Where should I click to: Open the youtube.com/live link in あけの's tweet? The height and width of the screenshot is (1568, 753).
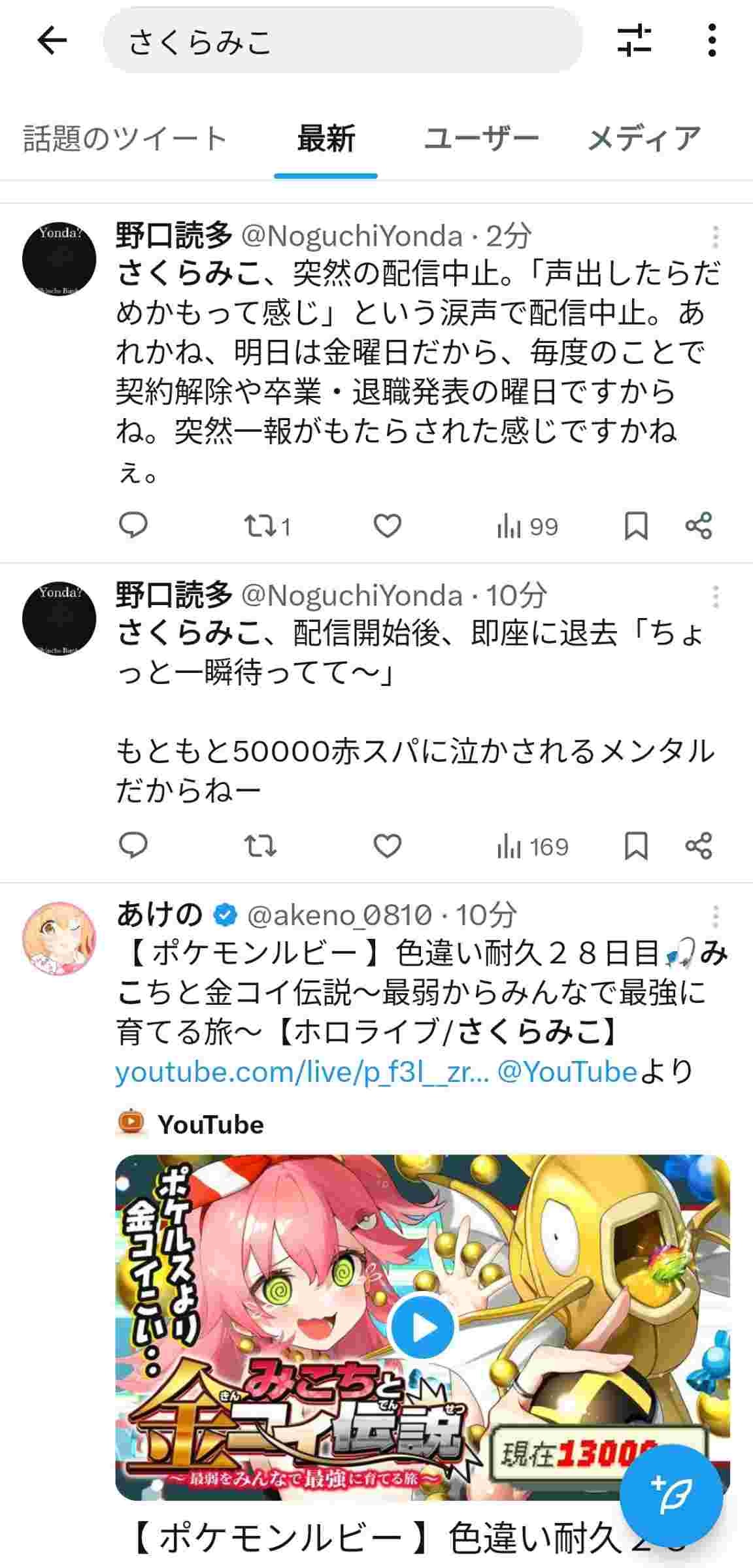pyautogui.click(x=302, y=1072)
